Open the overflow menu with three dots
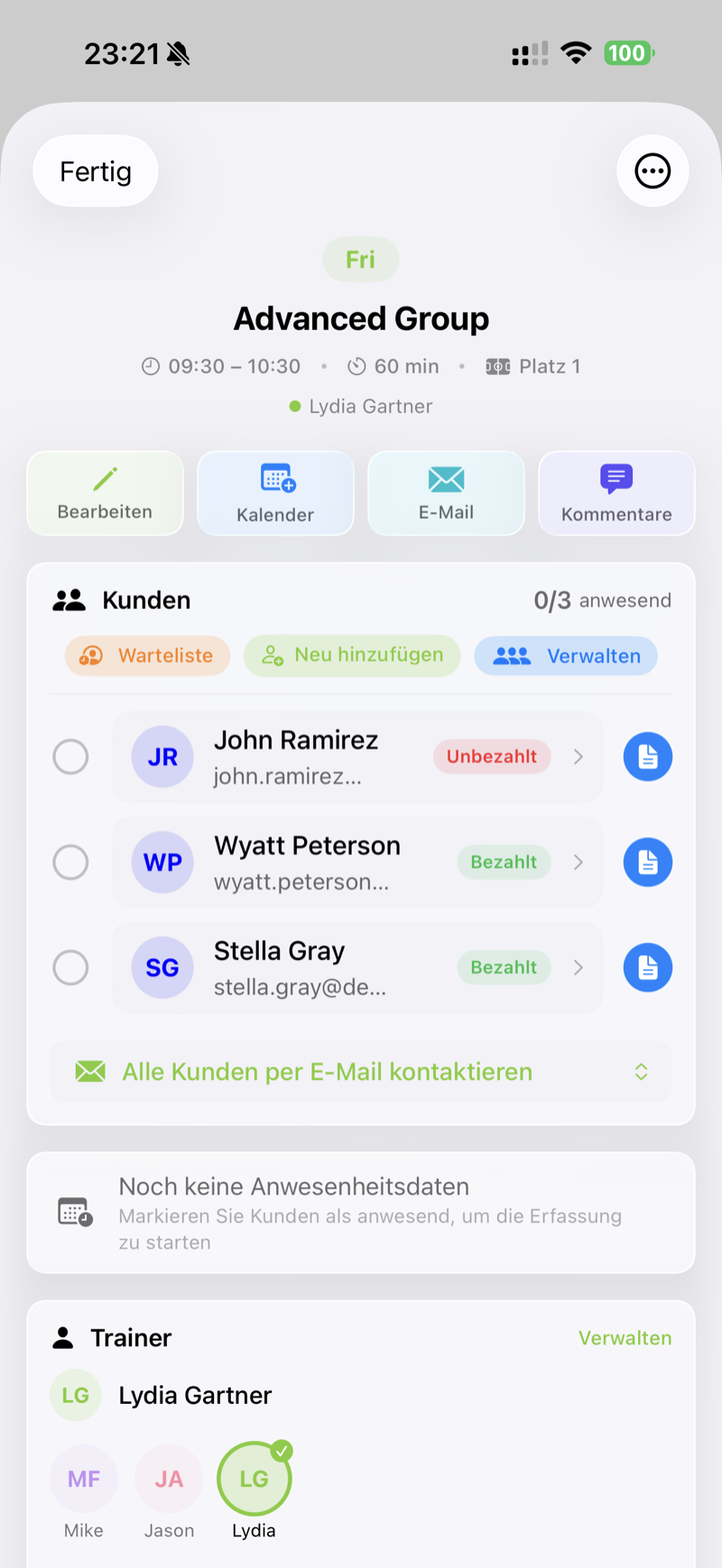The image size is (722, 1568). pyautogui.click(x=653, y=171)
